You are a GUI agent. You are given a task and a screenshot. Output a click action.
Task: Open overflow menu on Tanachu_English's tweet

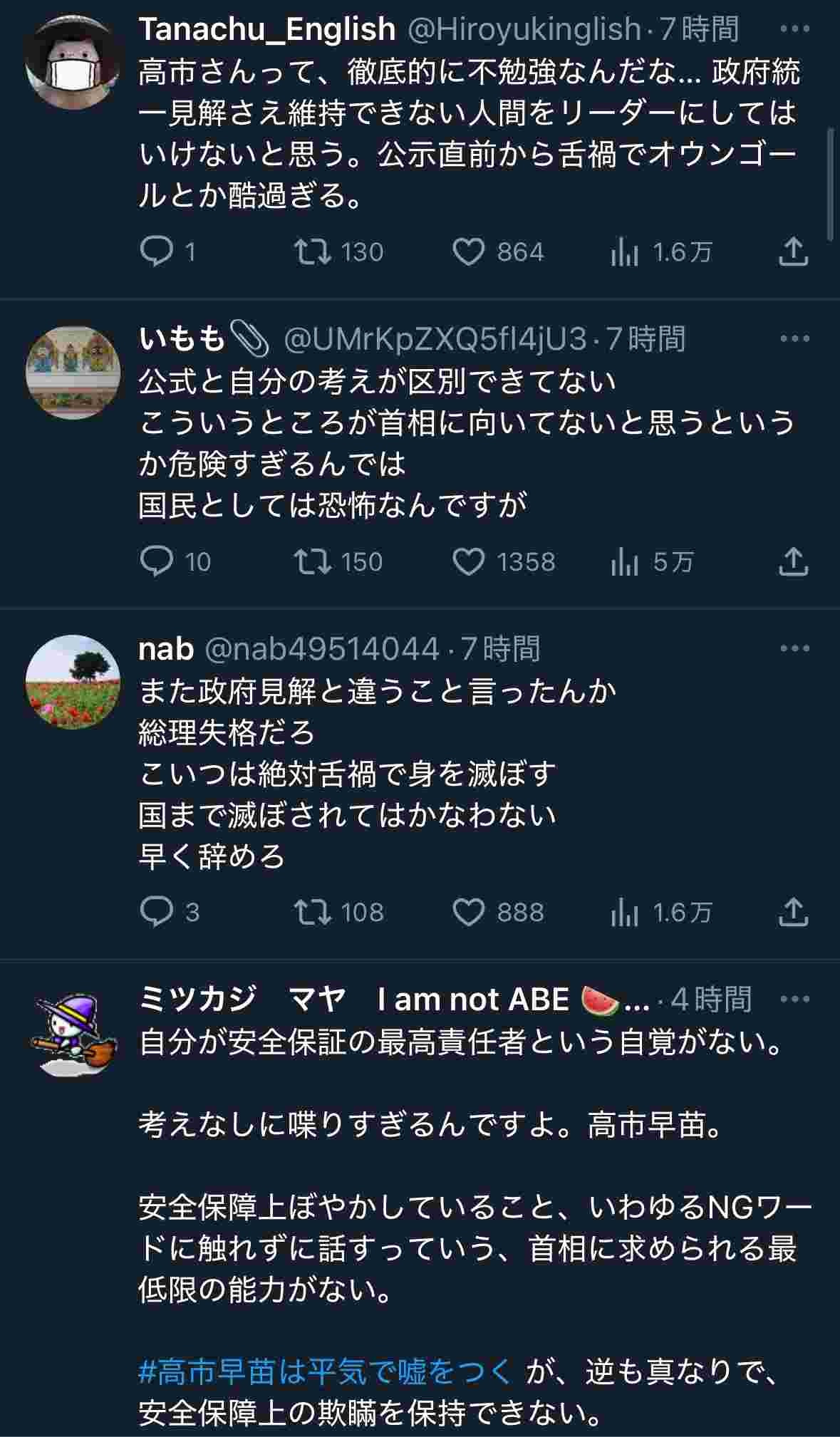coord(794,29)
